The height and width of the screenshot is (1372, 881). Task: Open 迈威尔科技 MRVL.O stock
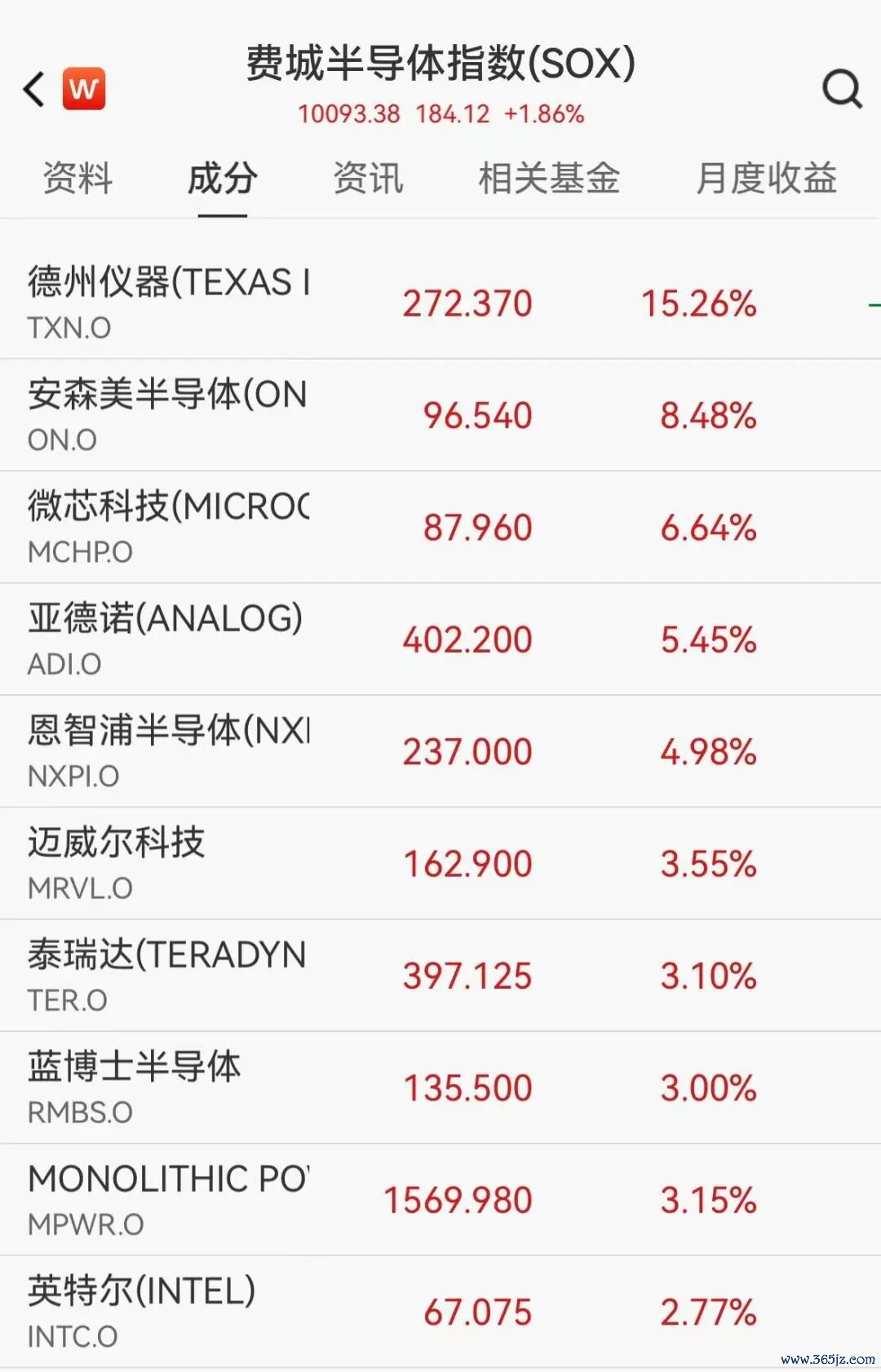tap(440, 863)
